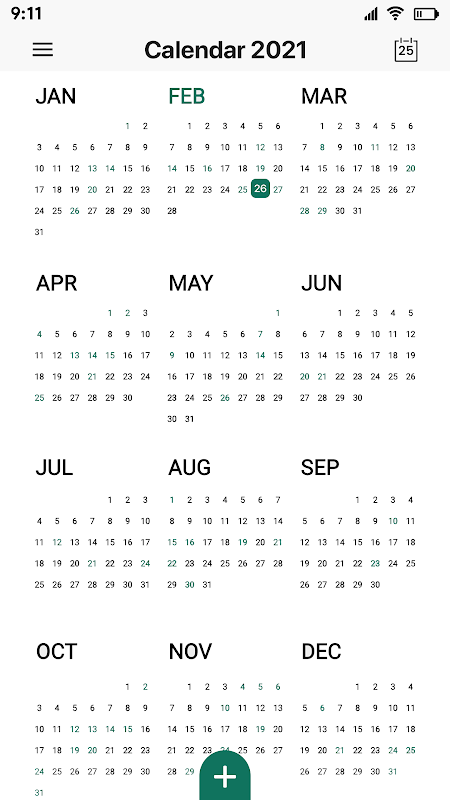Open the DEC month view
The height and width of the screenshot is (800, 450).
pos(321,651)
